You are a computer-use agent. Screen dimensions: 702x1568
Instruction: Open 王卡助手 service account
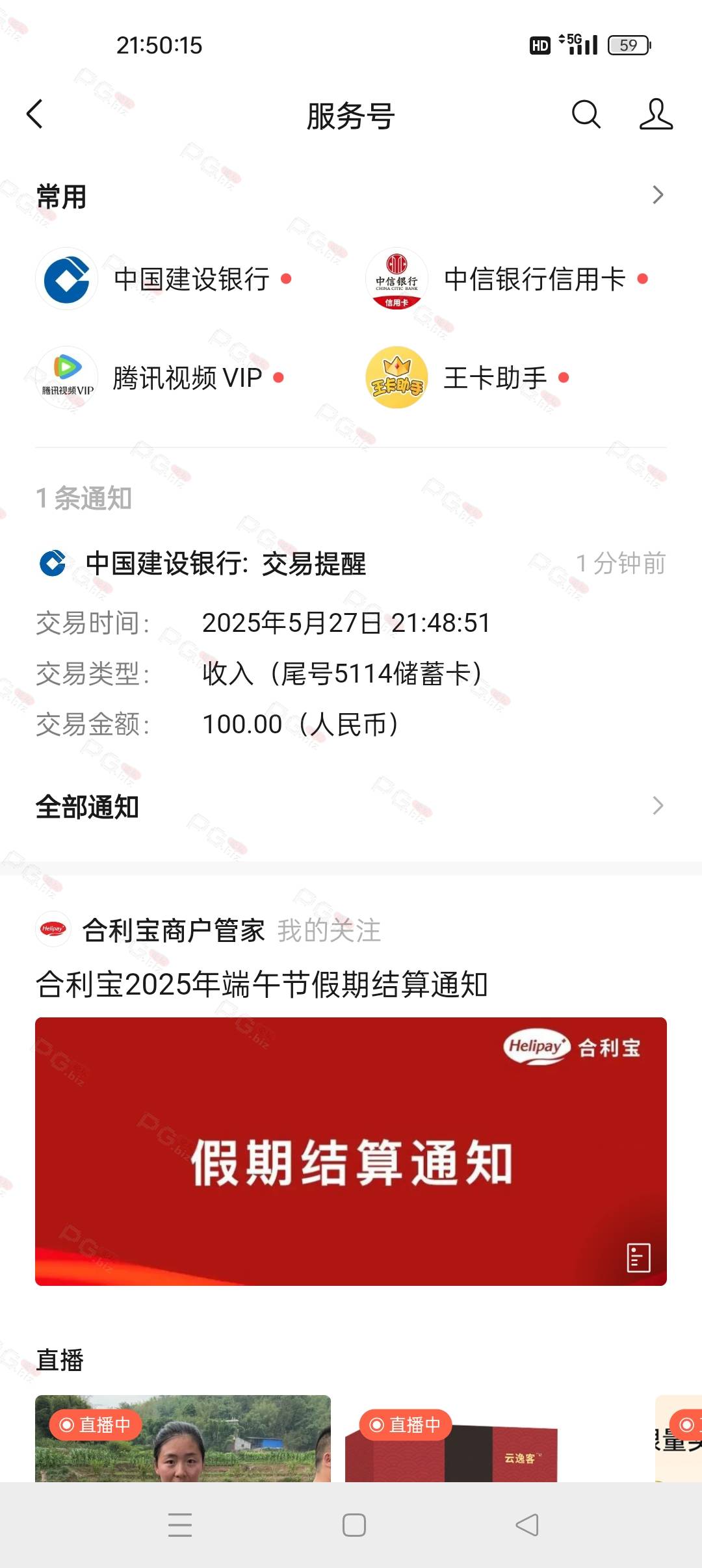[467, 378]
